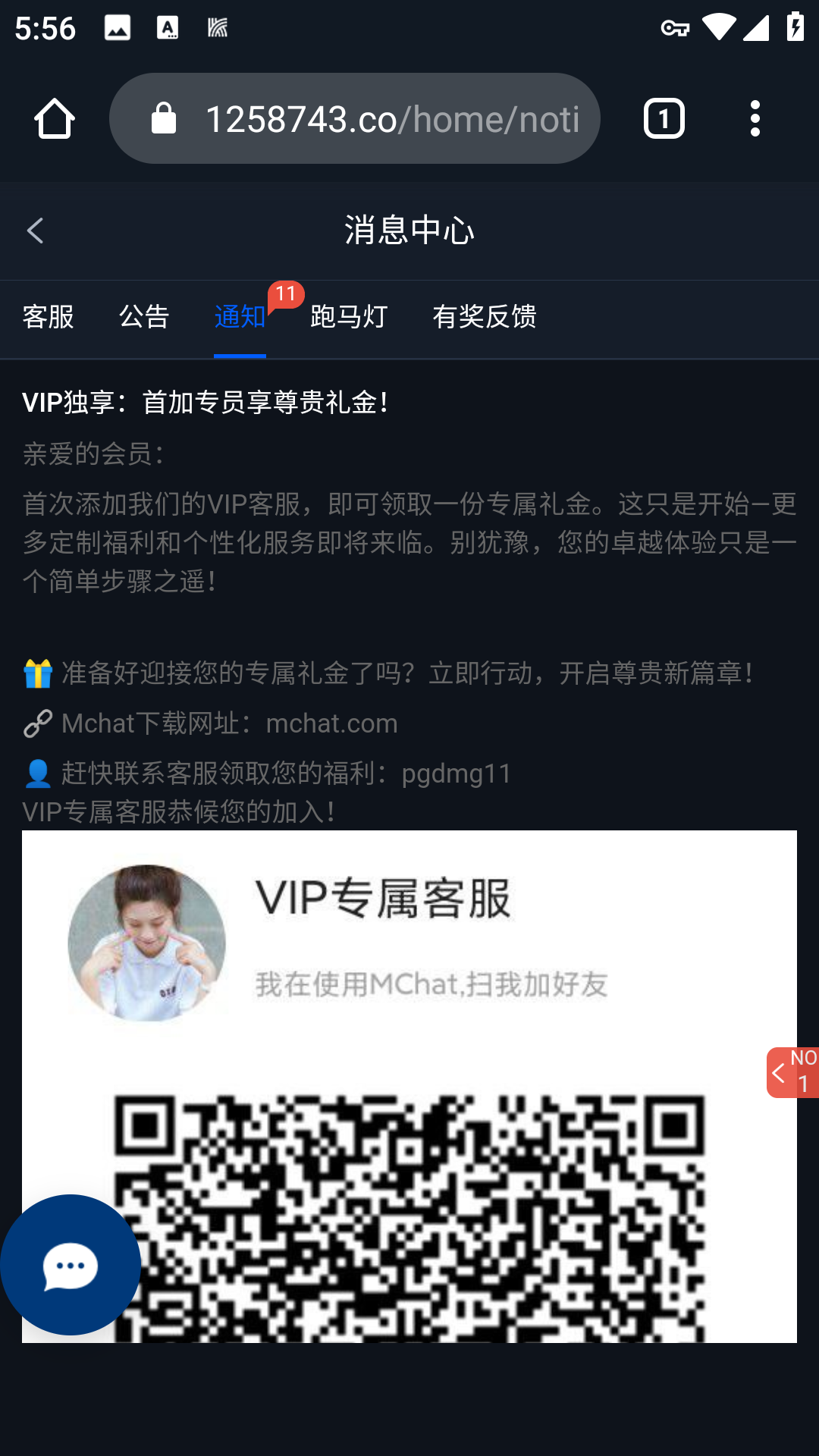This screenshot has height=1456, width=819.
Task: Open the browser tab switcher
Action: tap(664, 119)
